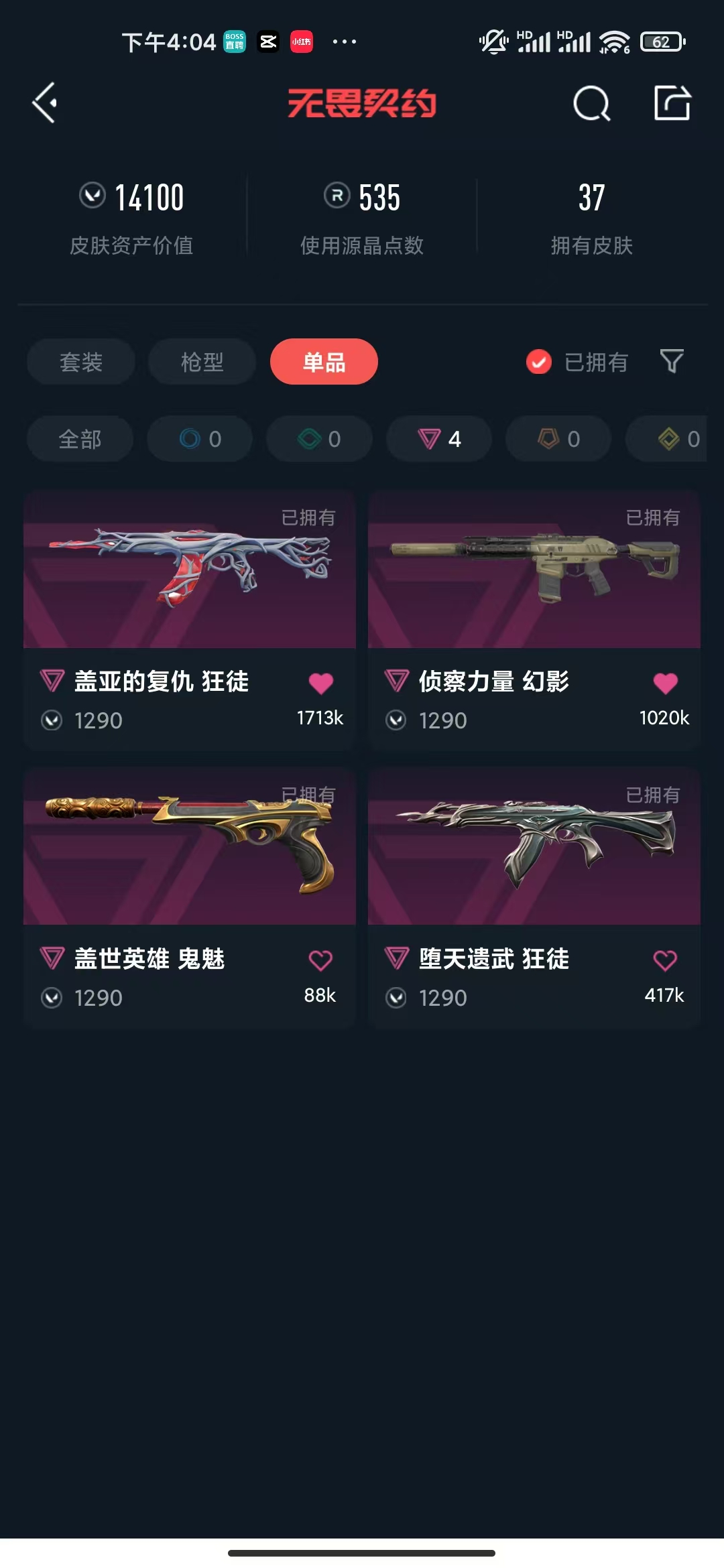Like the 盖世英雄 鬼魅 skin
This screenshot has height=1568, width=724.
[x=320, y=960]
